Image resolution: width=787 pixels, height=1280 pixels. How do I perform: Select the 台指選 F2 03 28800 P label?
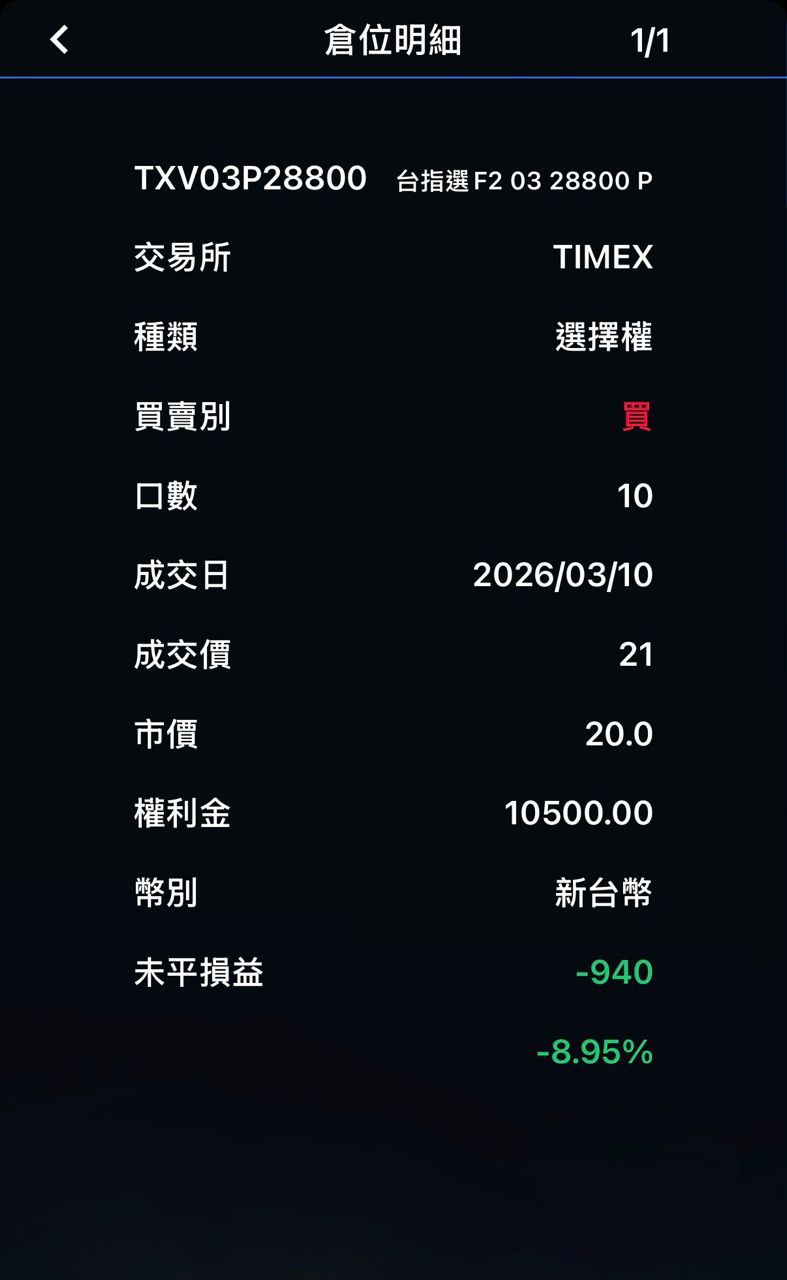click(x=523, y=181)
